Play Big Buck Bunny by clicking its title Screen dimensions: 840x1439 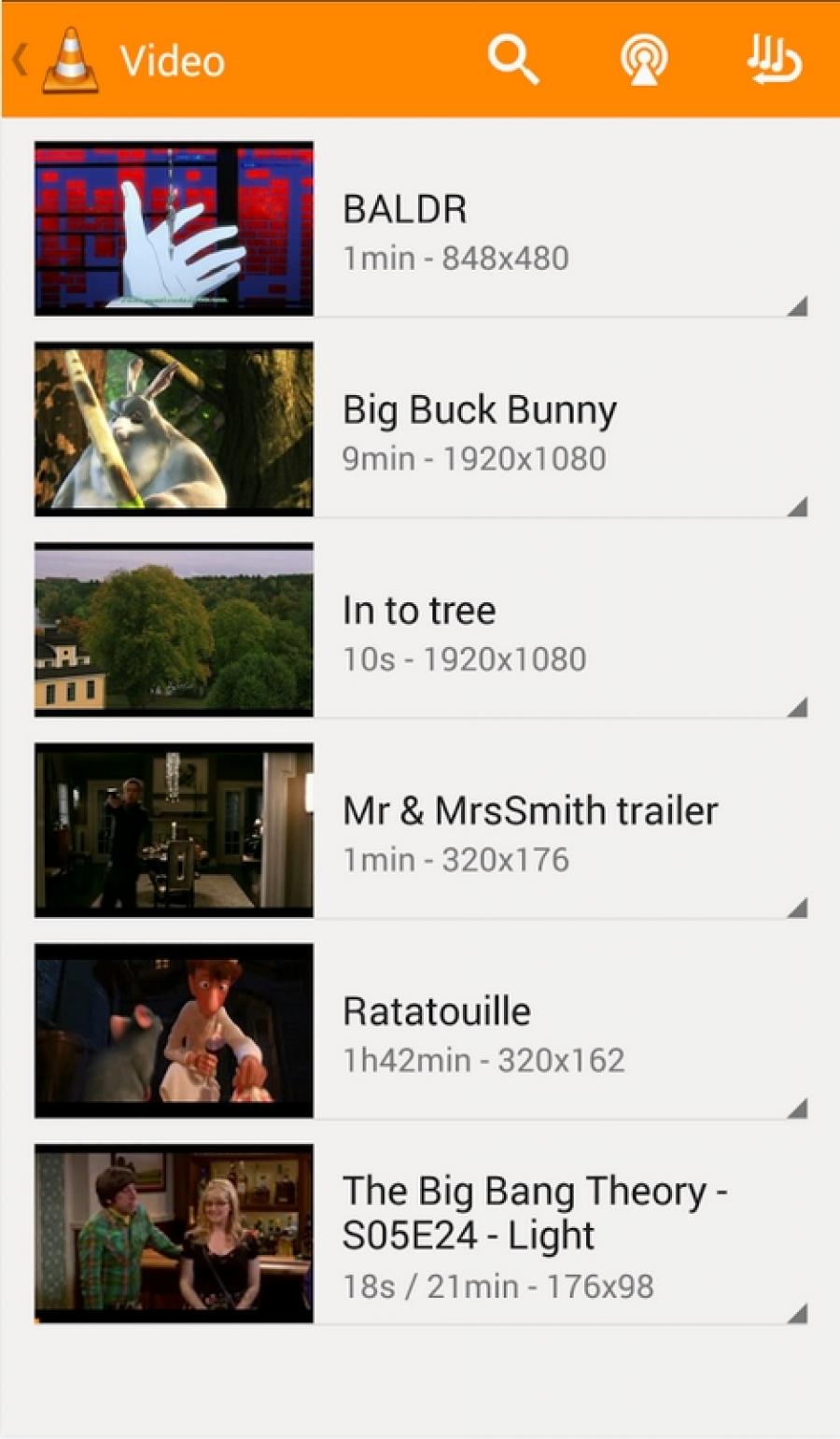click(x=479, y=409)
